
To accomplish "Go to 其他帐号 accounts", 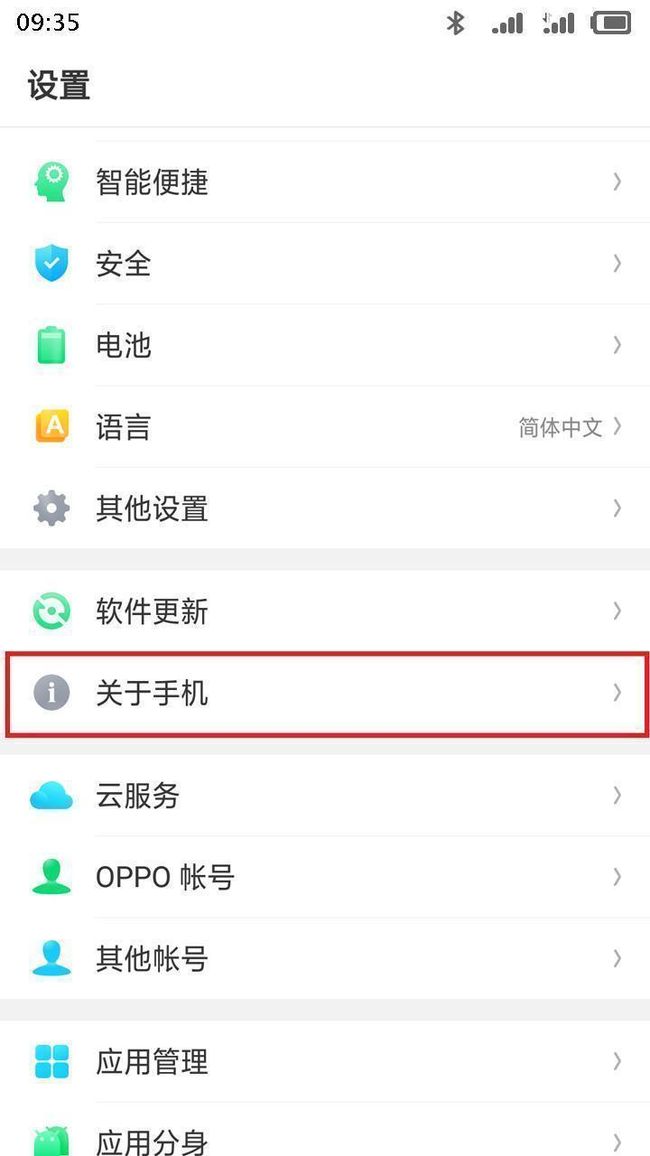I will point(325,958).
